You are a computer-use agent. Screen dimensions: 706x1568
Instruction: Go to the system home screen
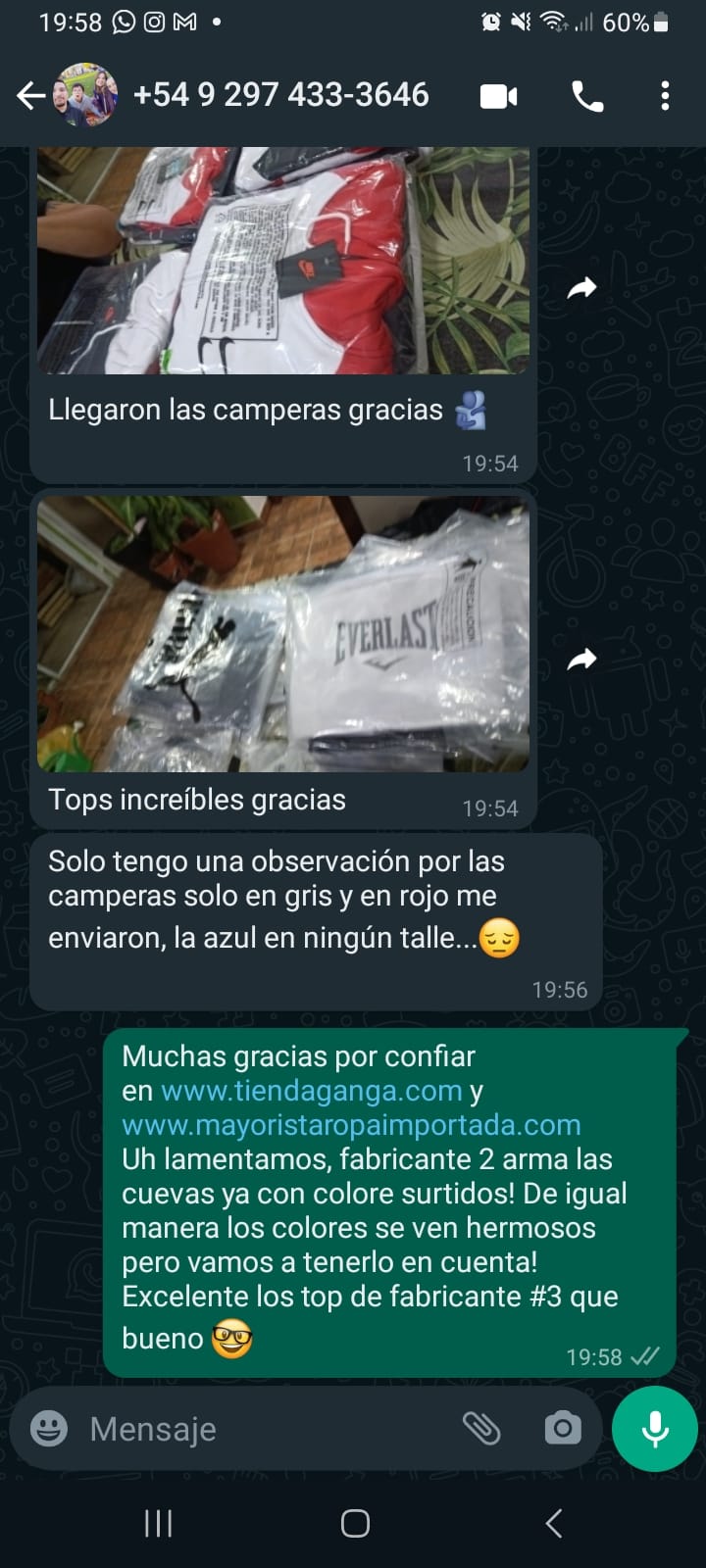click(355, 1523)
